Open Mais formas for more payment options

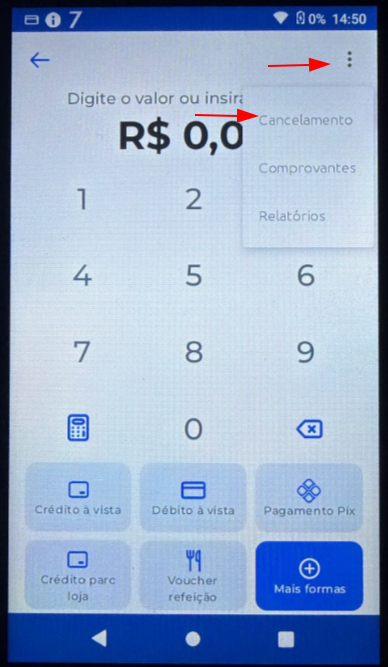(309, 576)
